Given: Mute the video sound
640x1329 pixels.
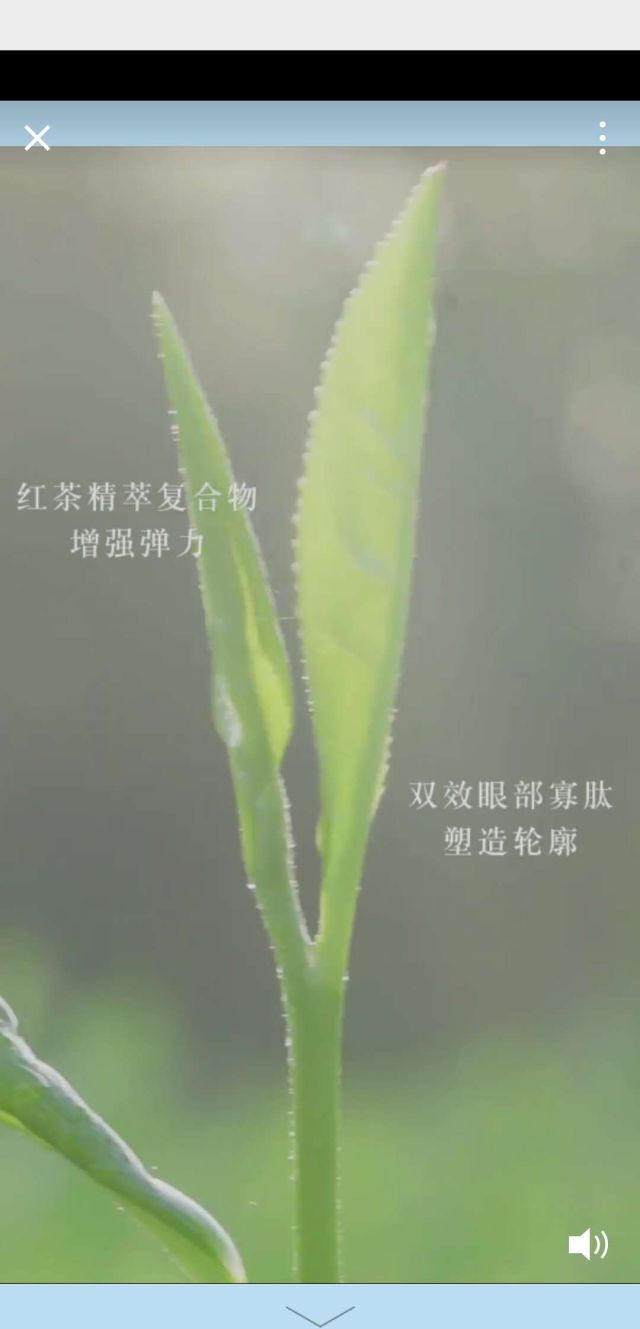Looking at the screenshot, I should 588,1244.
